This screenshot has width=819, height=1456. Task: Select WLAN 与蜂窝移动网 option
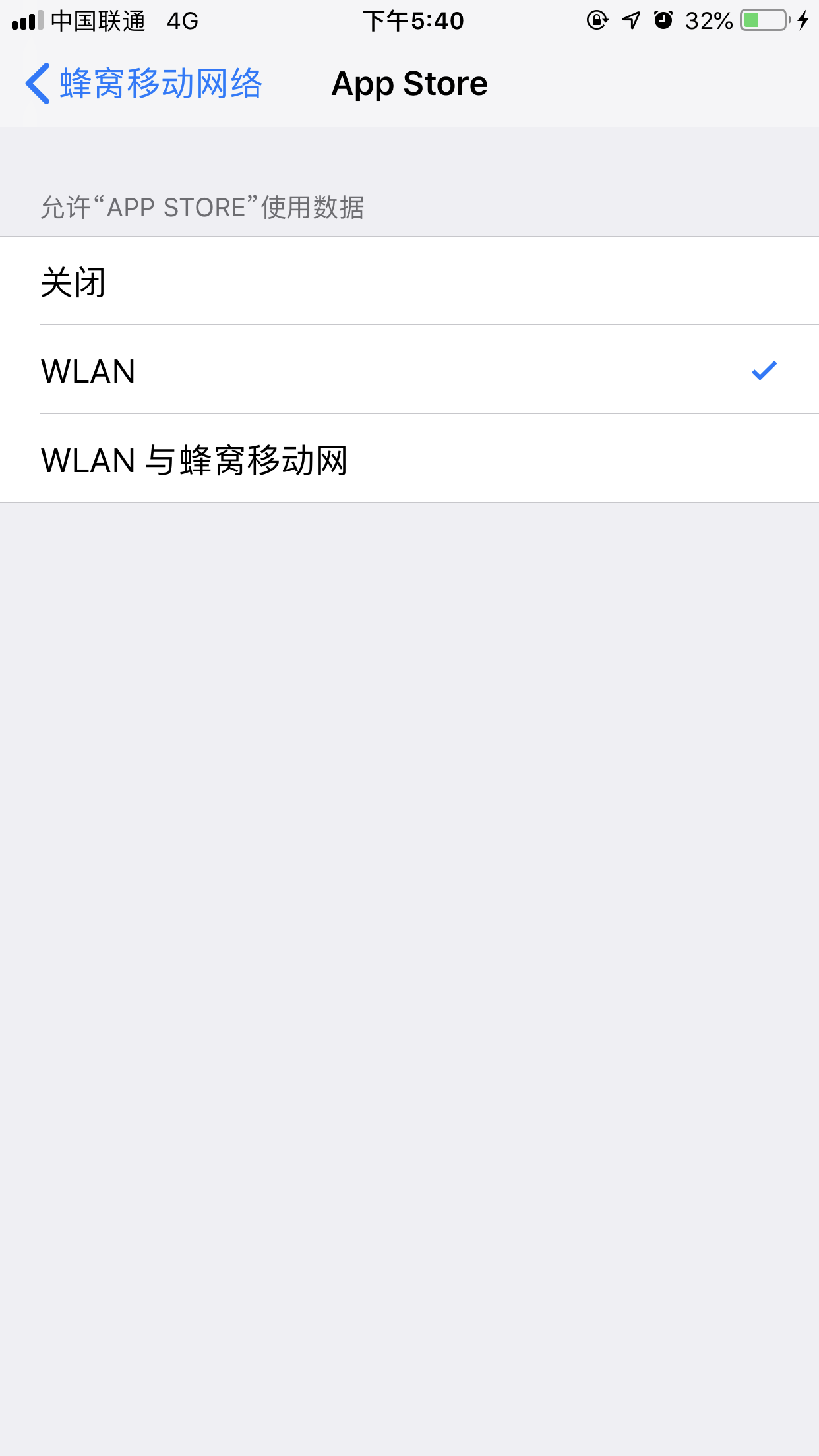click(409, 460)
